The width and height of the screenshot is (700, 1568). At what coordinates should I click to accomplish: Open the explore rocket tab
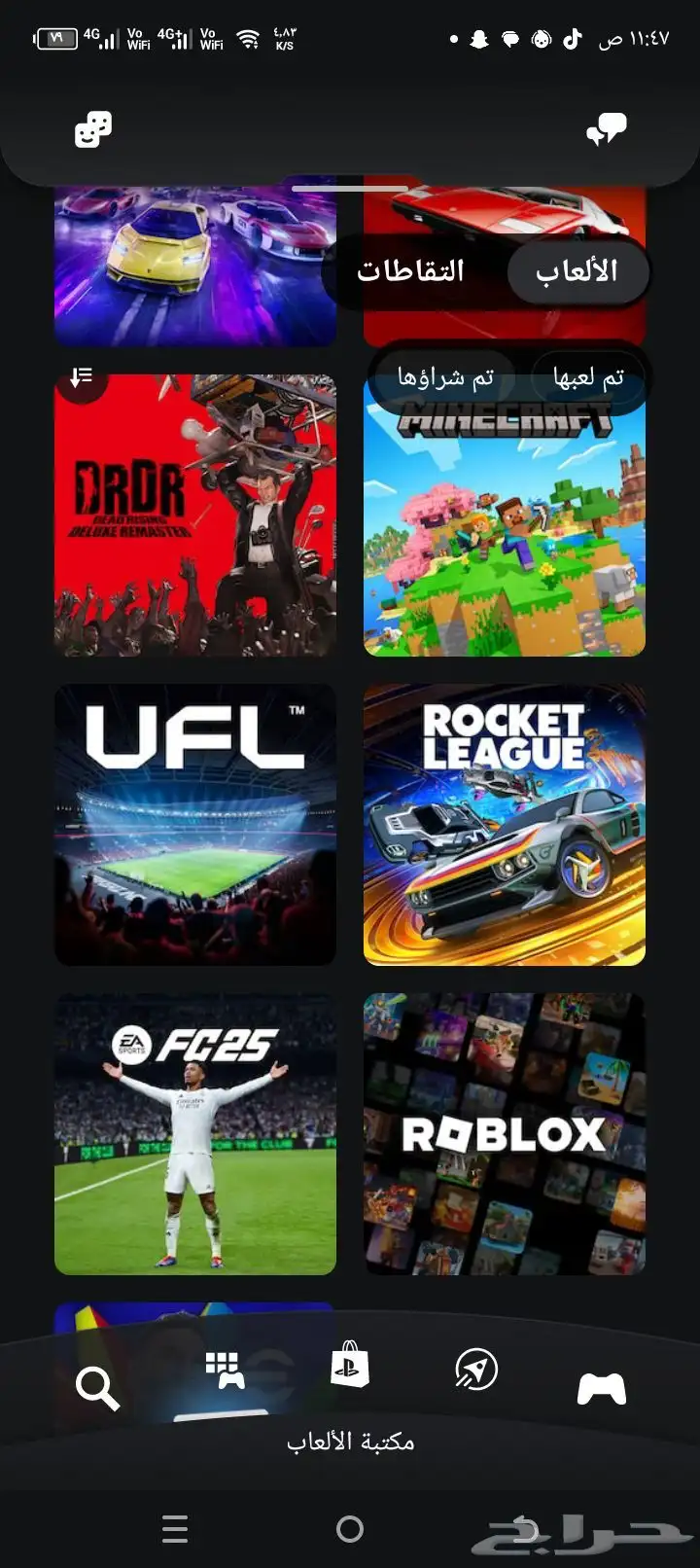pos(476,1370)
